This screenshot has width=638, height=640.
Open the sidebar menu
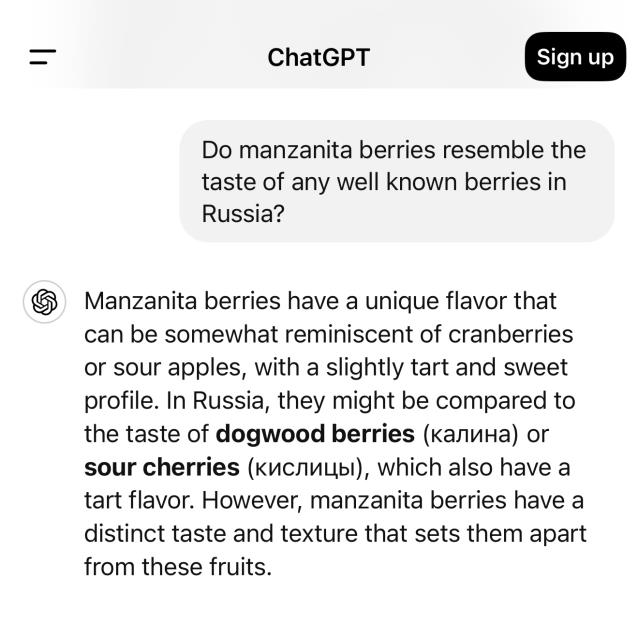click(42, 57)
